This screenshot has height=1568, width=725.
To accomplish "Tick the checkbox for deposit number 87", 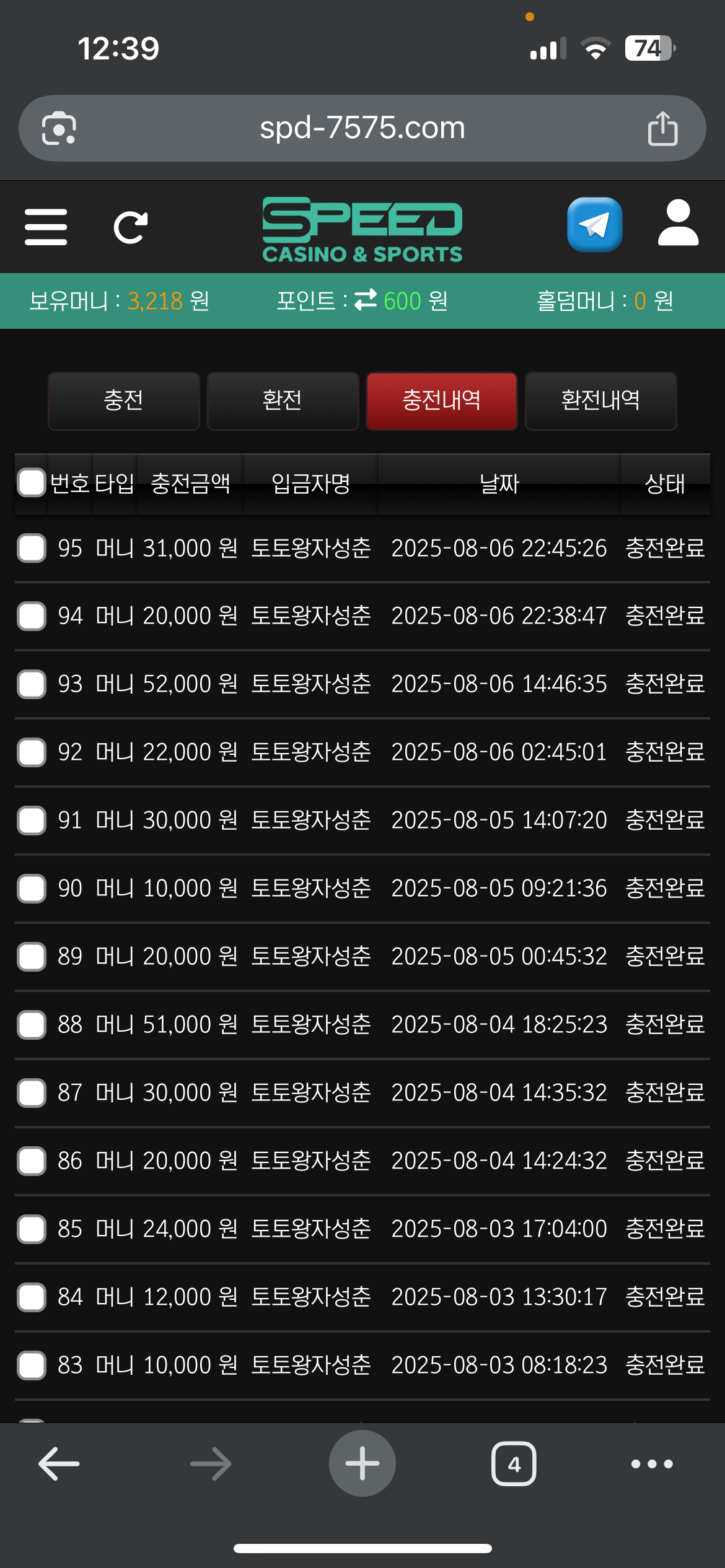I will (32, 1093).
